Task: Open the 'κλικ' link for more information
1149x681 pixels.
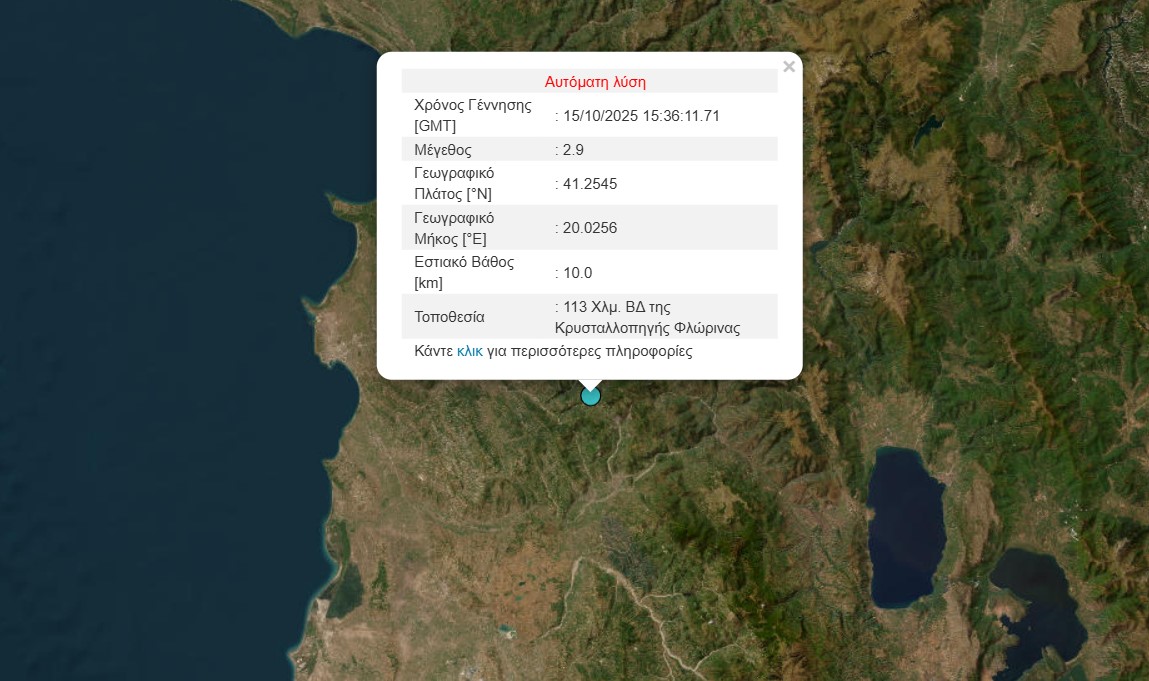Action: tap(469, 351)
